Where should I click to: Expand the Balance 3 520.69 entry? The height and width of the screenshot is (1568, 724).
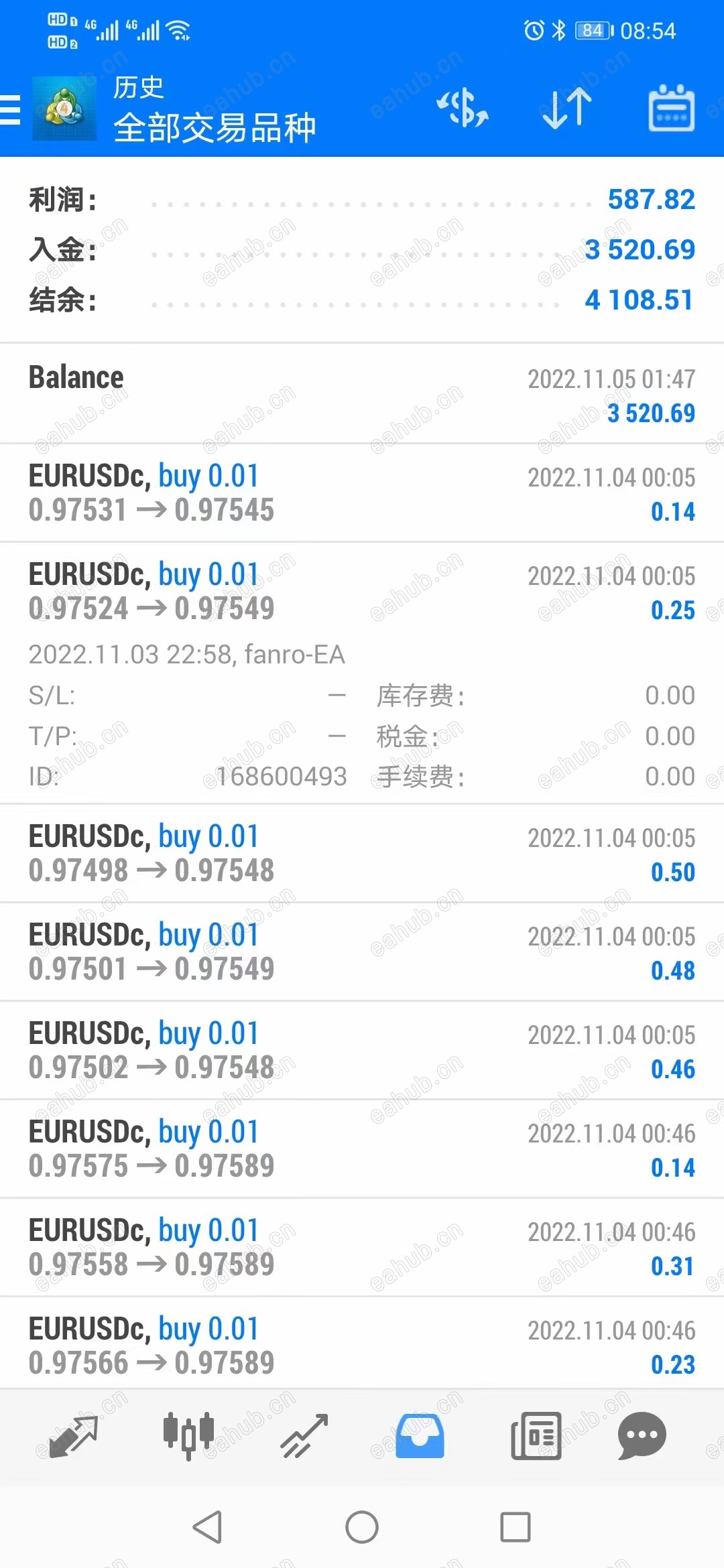[362, 395]
